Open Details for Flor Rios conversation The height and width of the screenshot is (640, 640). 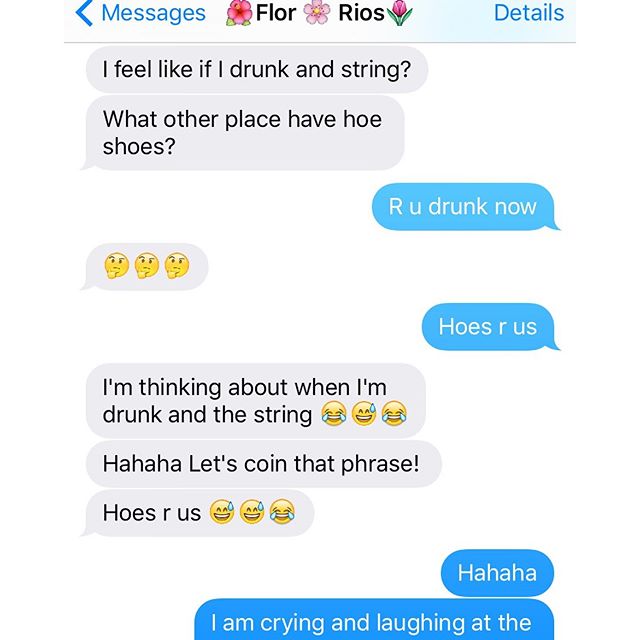point(528,14)
